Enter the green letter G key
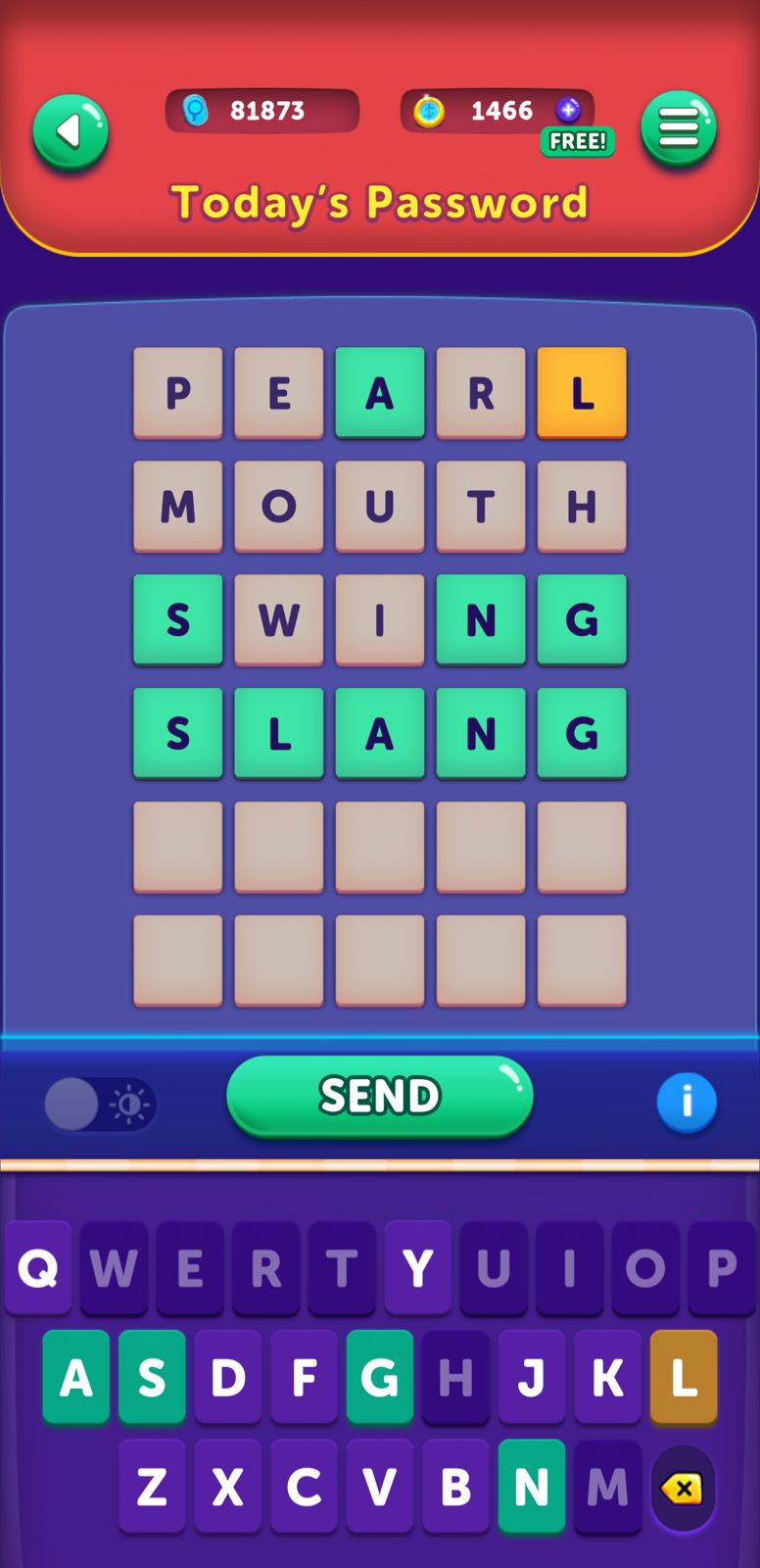760x1568 pixels. click(x=380, y=1377)
